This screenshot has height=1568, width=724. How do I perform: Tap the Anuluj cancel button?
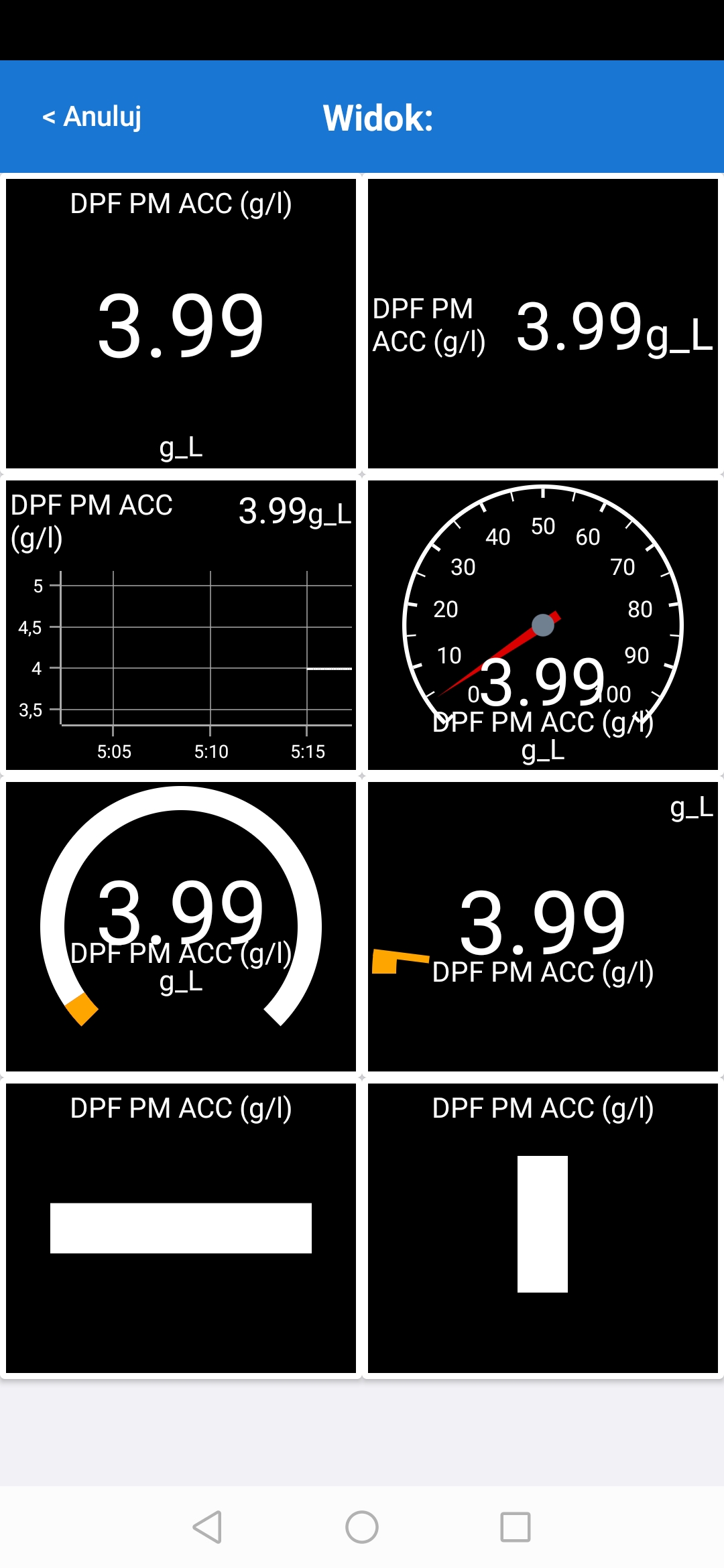pos(92,117)
